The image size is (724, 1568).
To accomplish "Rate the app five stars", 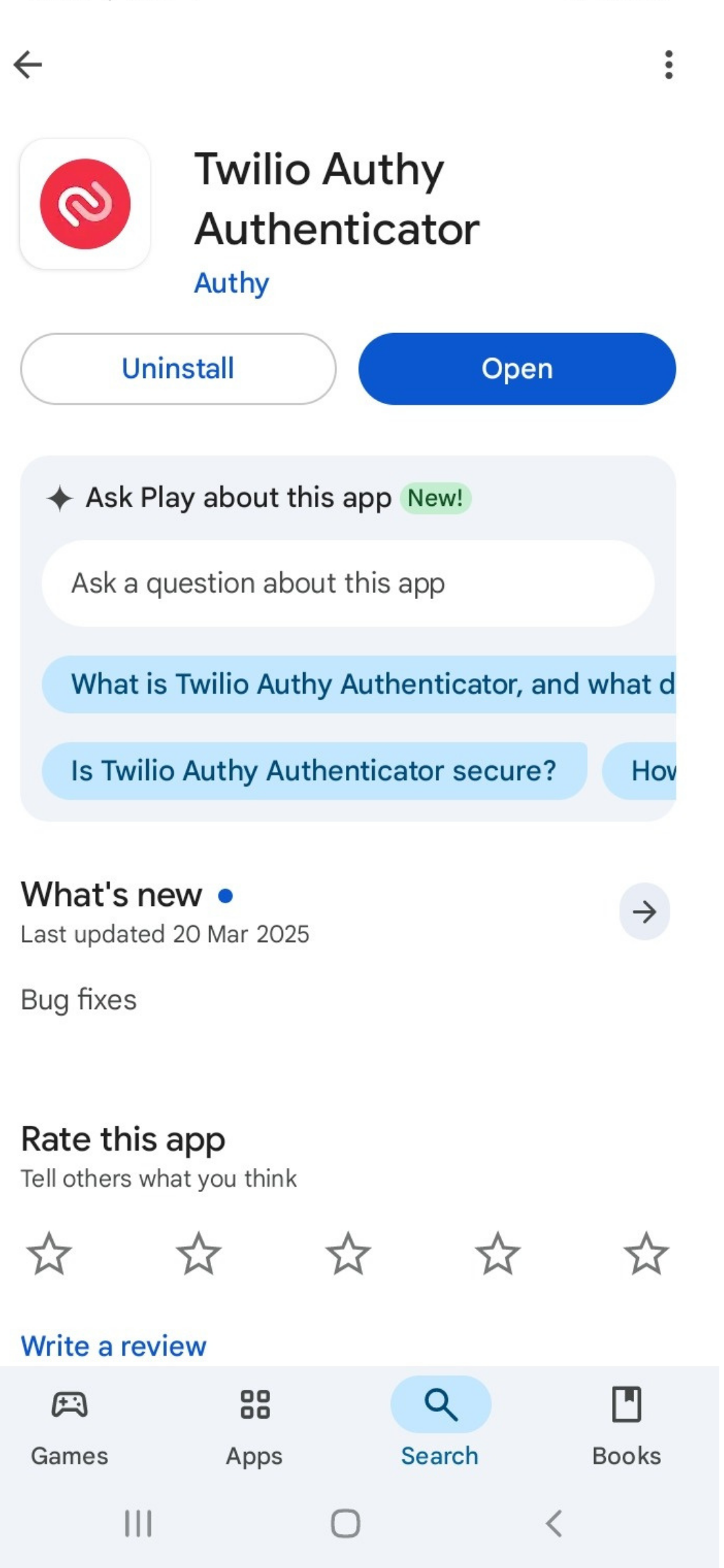I will tap(646, 1253).
